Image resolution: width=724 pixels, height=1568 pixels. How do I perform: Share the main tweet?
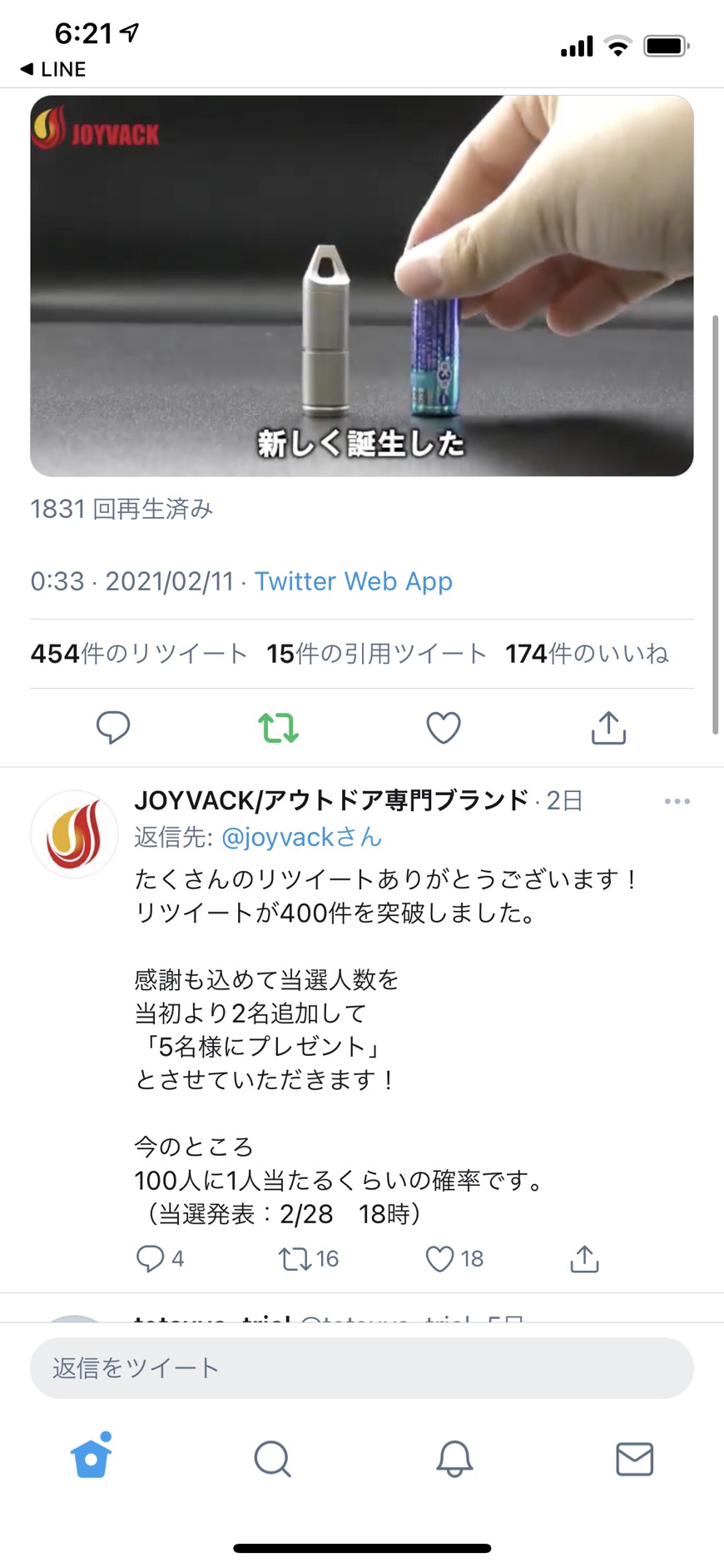click(608, 727)
